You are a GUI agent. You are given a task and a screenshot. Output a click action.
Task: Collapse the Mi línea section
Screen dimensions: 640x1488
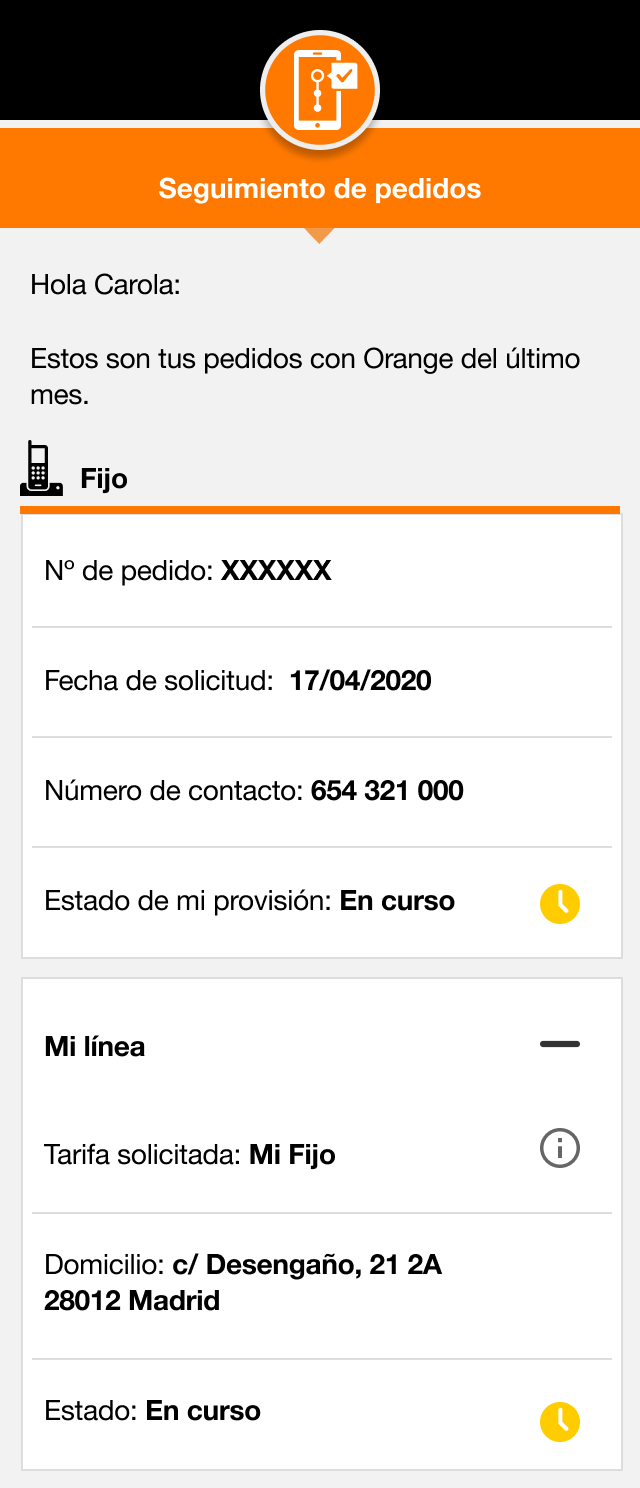pyautogui.click(x=559, y=1045)
